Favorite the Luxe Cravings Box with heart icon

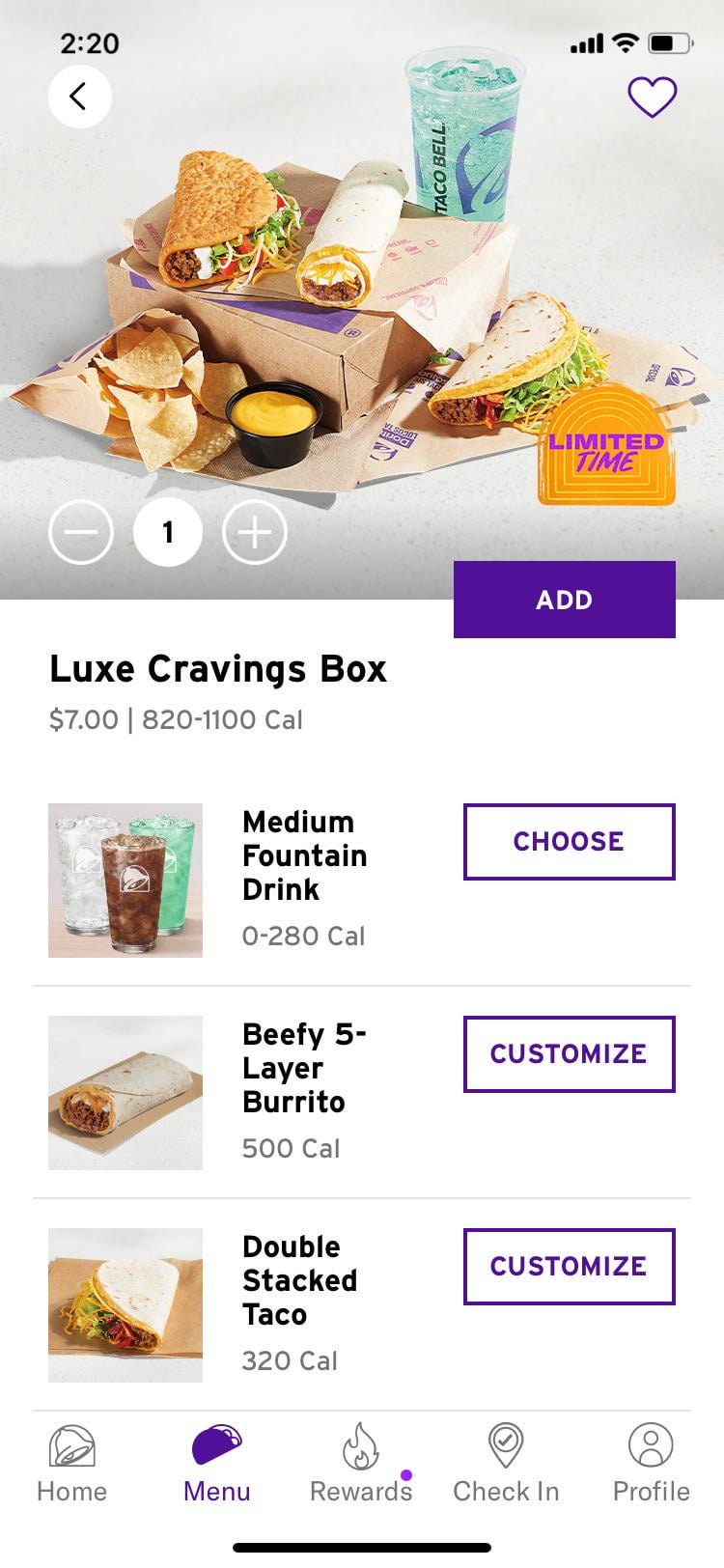coord(653,97)
